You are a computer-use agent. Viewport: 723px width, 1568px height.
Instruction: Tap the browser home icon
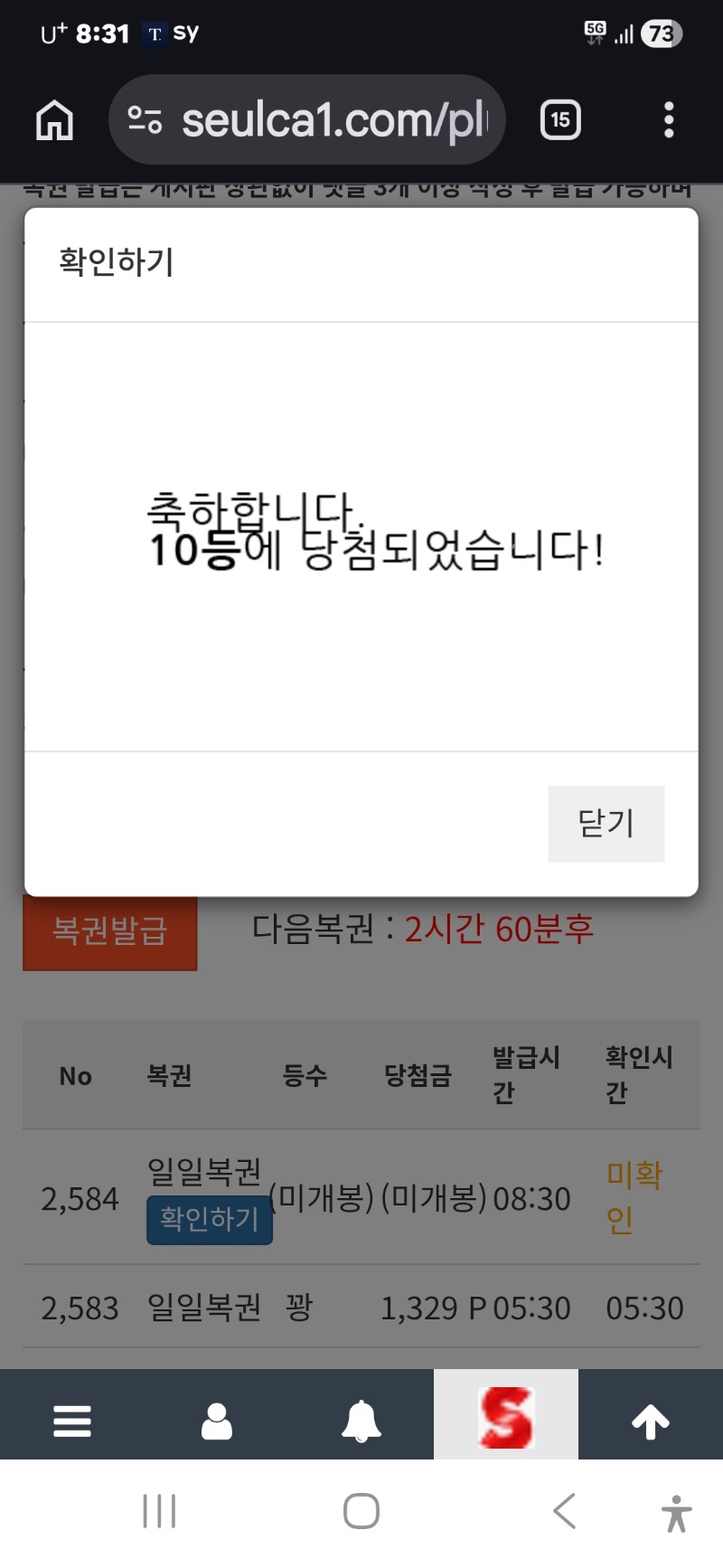54,119
